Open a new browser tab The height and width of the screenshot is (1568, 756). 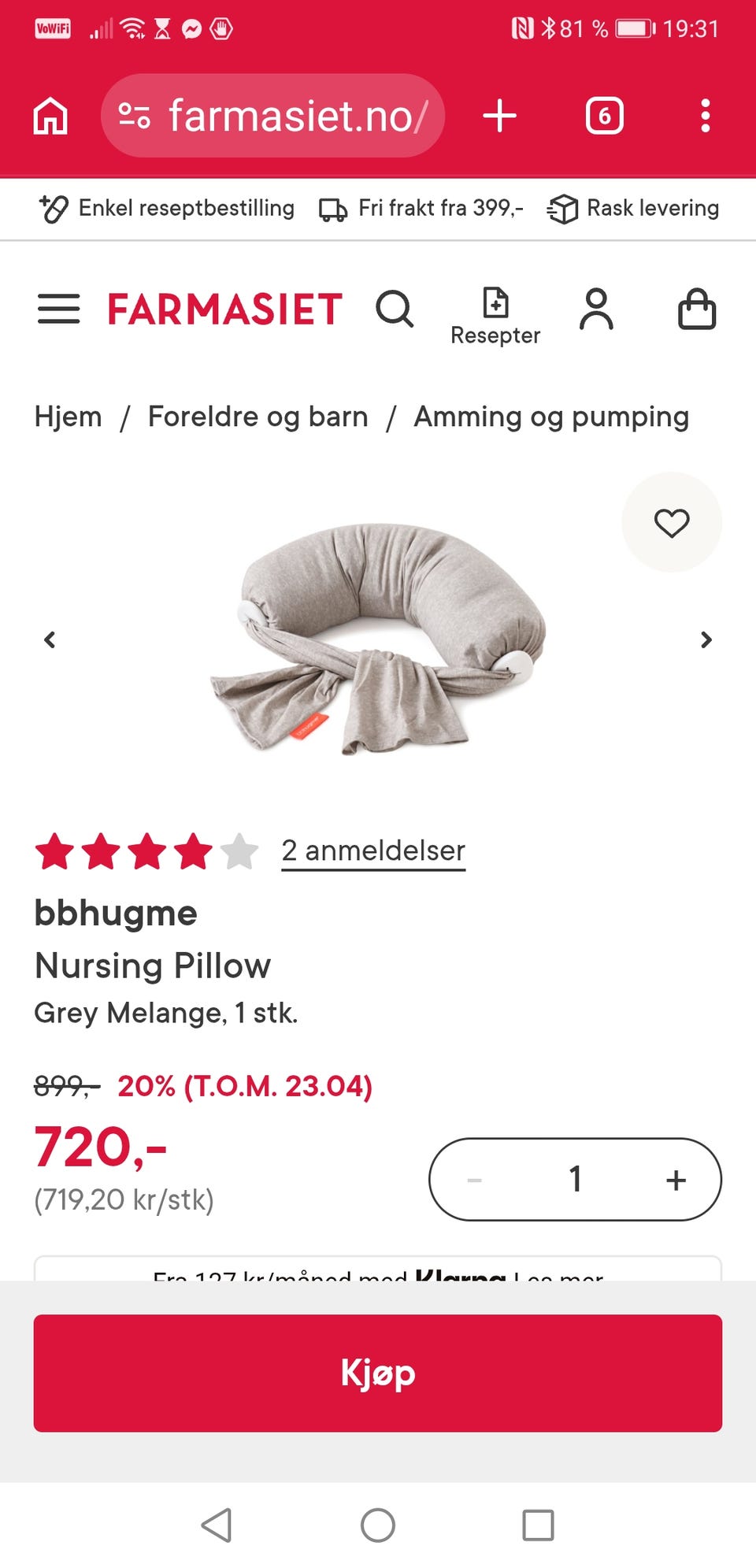(499, 116)
